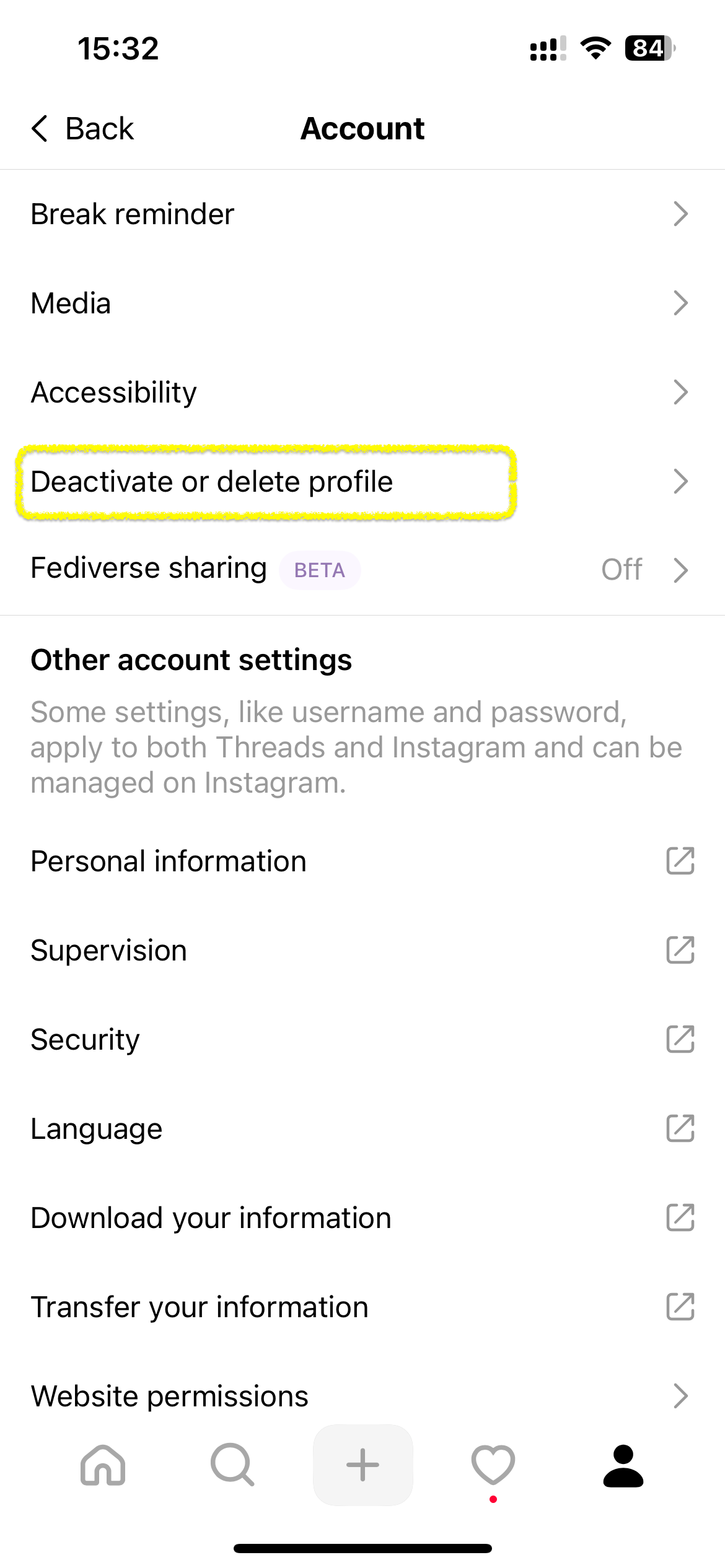The image size is (725, 1568).
Task: Select Download your information
Action: point(362,1218)
